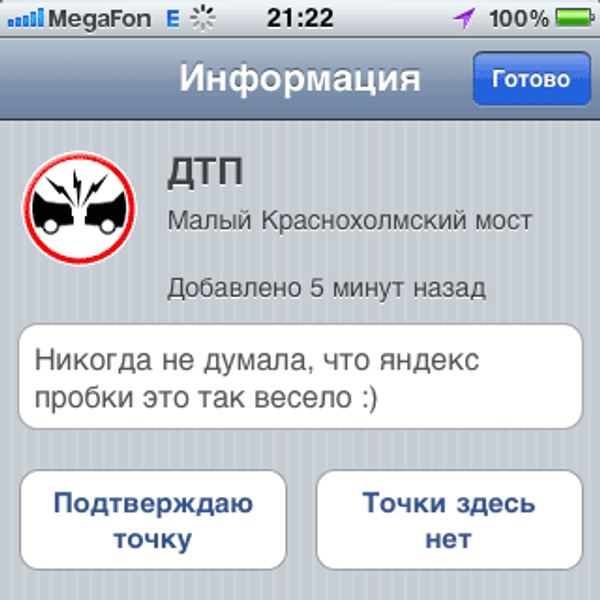Confirm the point with Подтверждаю точку
This screenshot has height=600, width=600.
click(152, 520)
